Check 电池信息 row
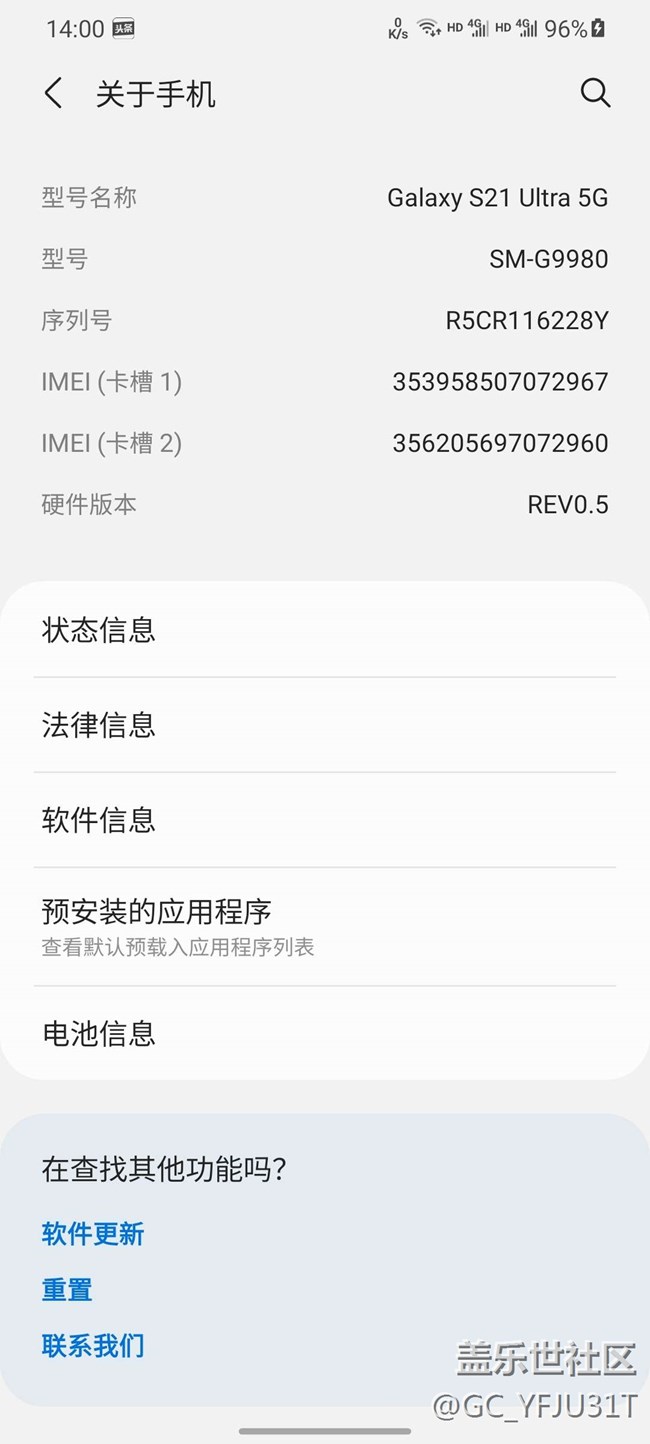 (x=324, y=1033)
